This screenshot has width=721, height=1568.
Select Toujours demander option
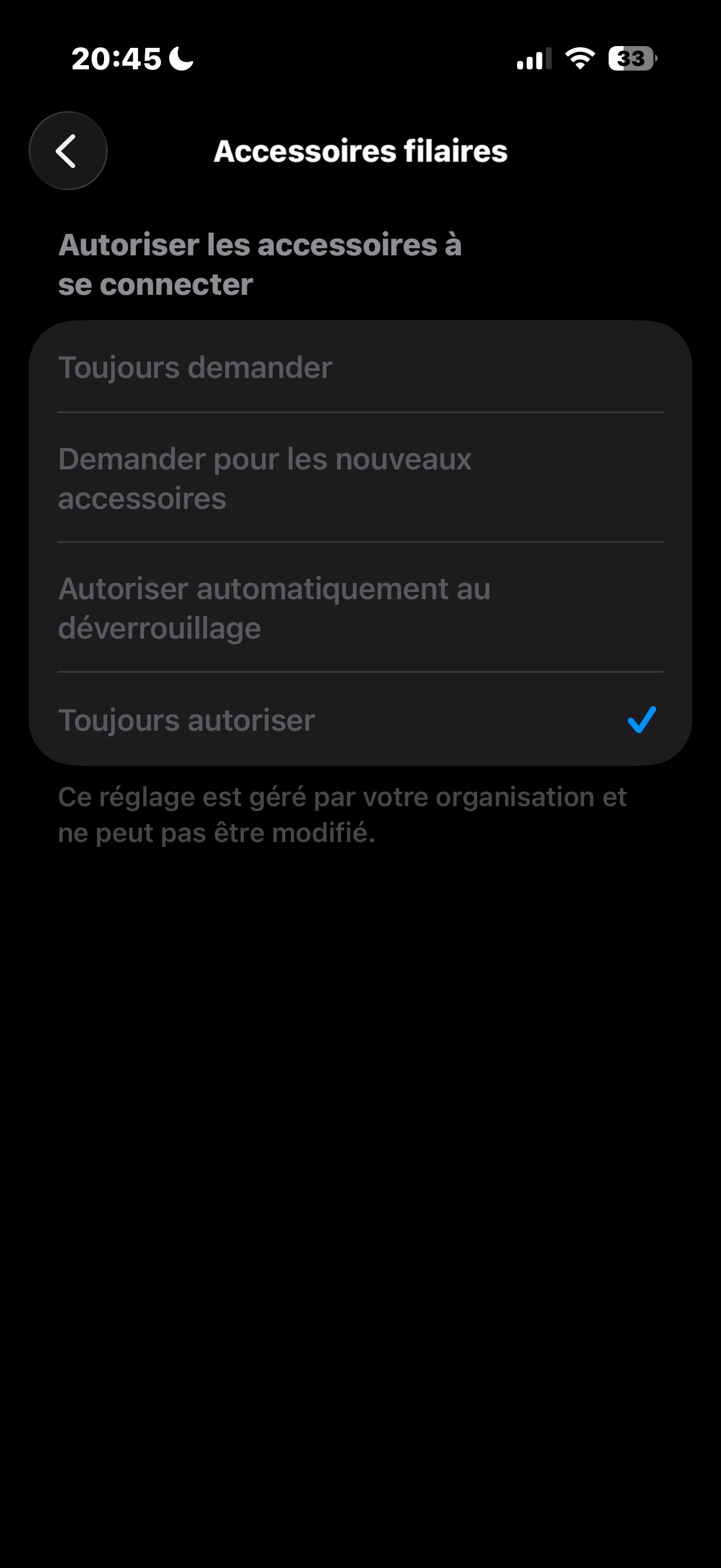point(359,367)
